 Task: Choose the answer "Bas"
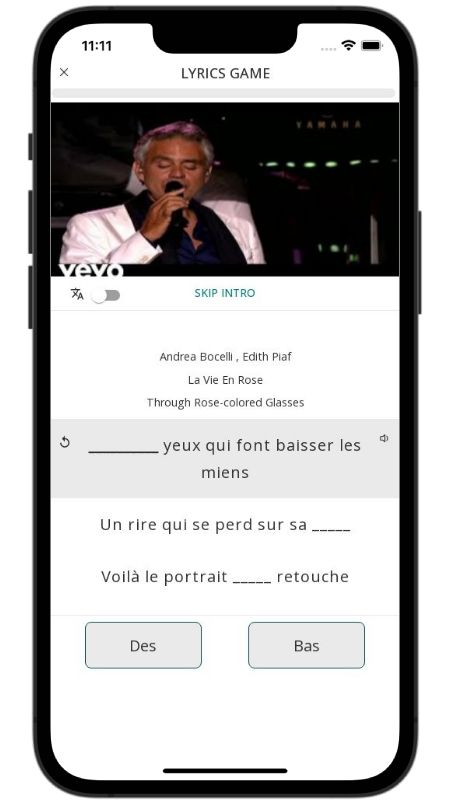(307, 645)
